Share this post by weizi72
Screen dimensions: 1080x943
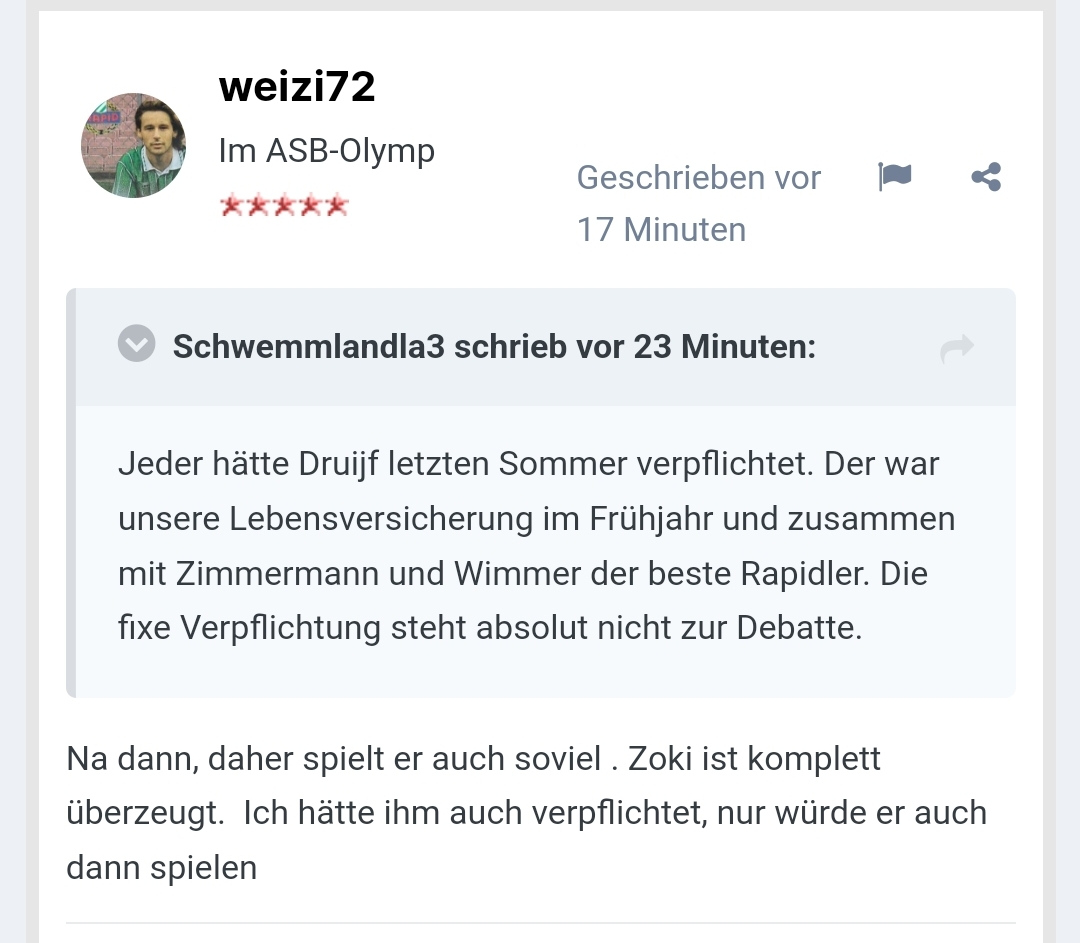986,178
